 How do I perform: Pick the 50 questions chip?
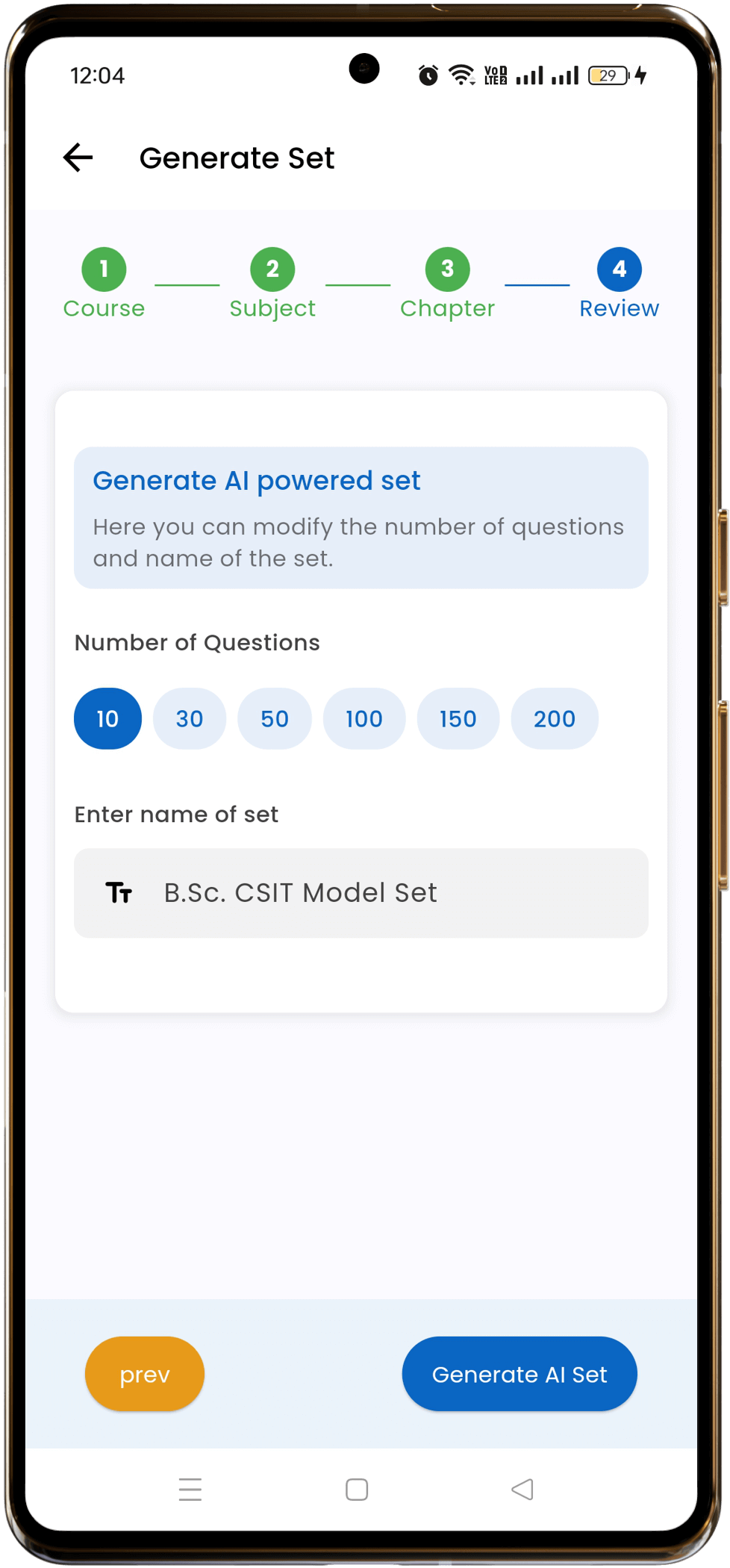pyautogui.click(x=275, y=718)
